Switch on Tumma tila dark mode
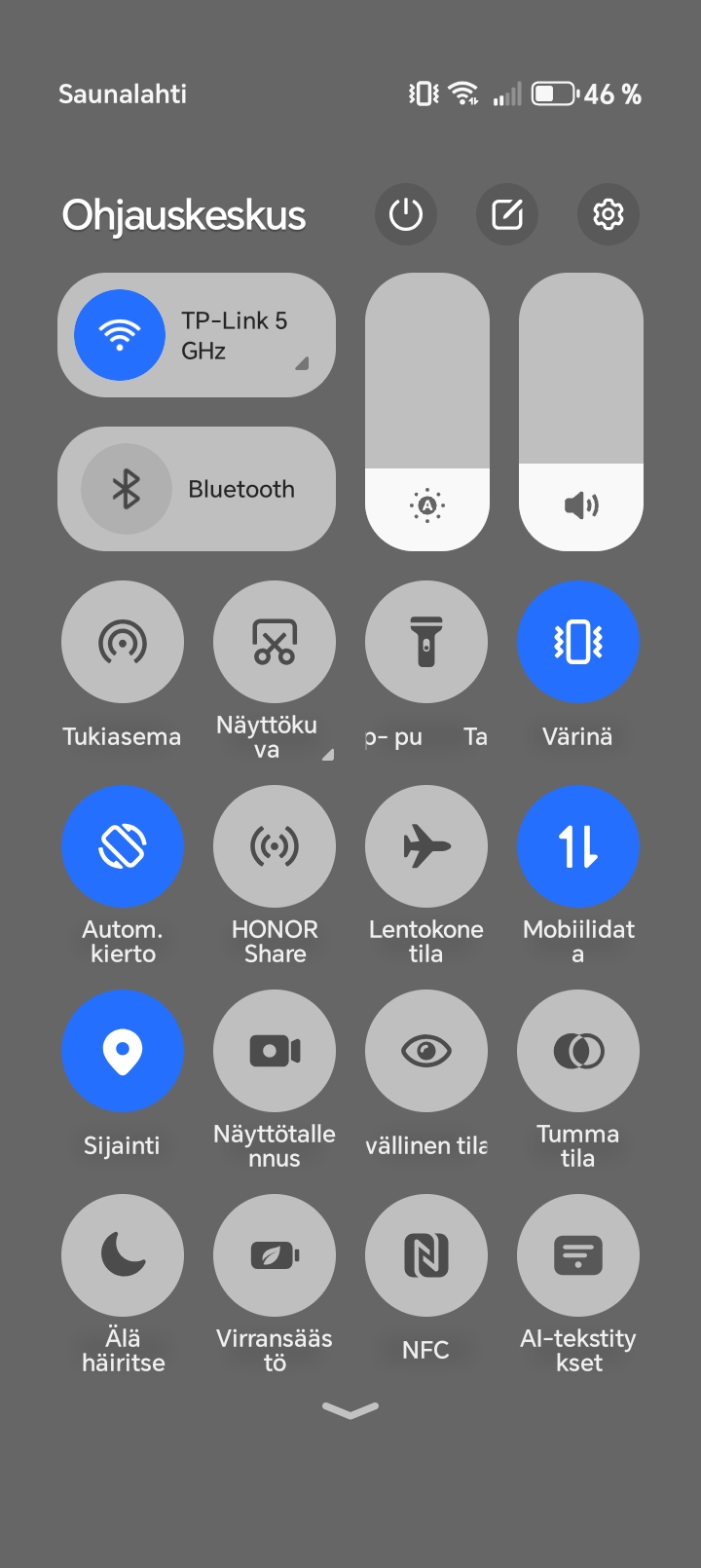Viewport: 701px width, 1568px height. [578, 1051]
